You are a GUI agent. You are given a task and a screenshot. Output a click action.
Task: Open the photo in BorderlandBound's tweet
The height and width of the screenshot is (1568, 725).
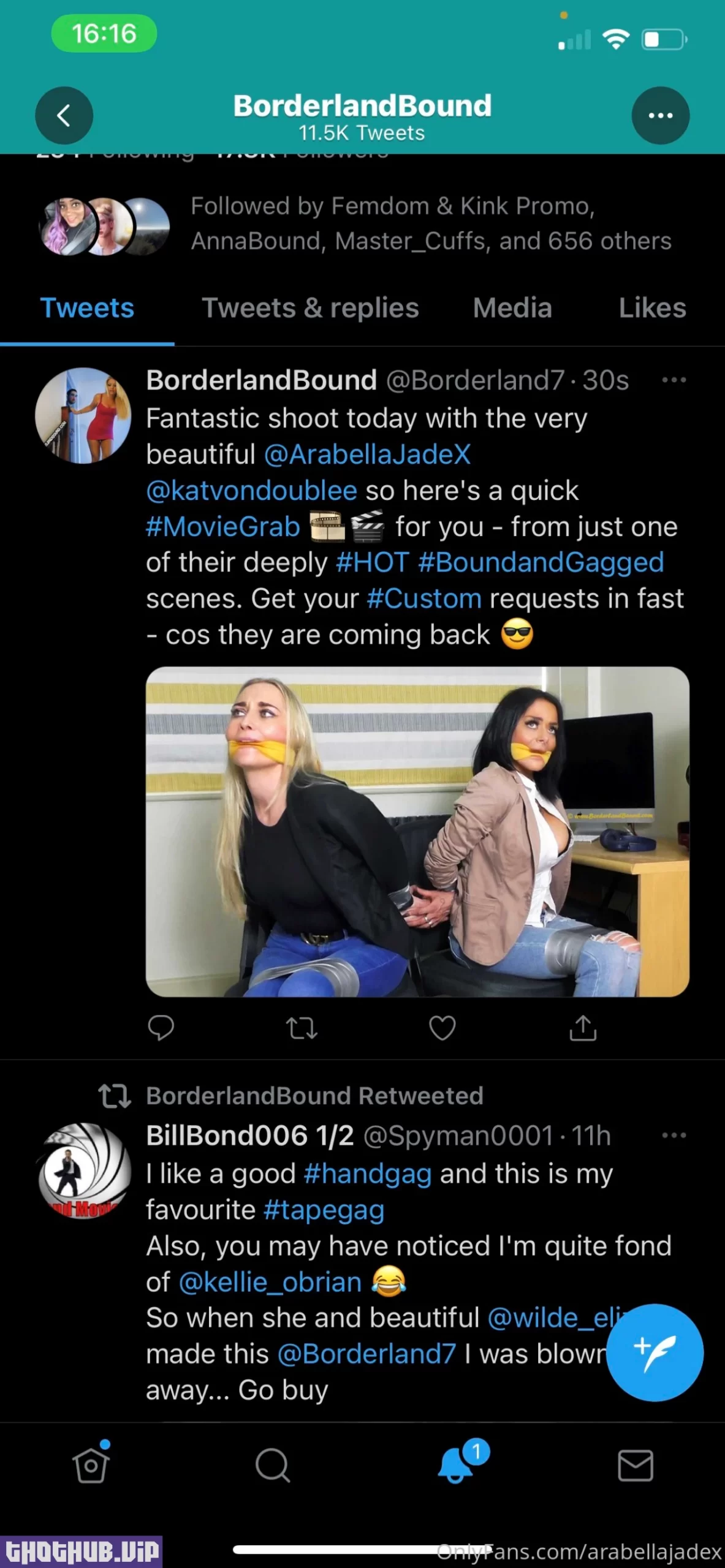click(x=417, y=831)
